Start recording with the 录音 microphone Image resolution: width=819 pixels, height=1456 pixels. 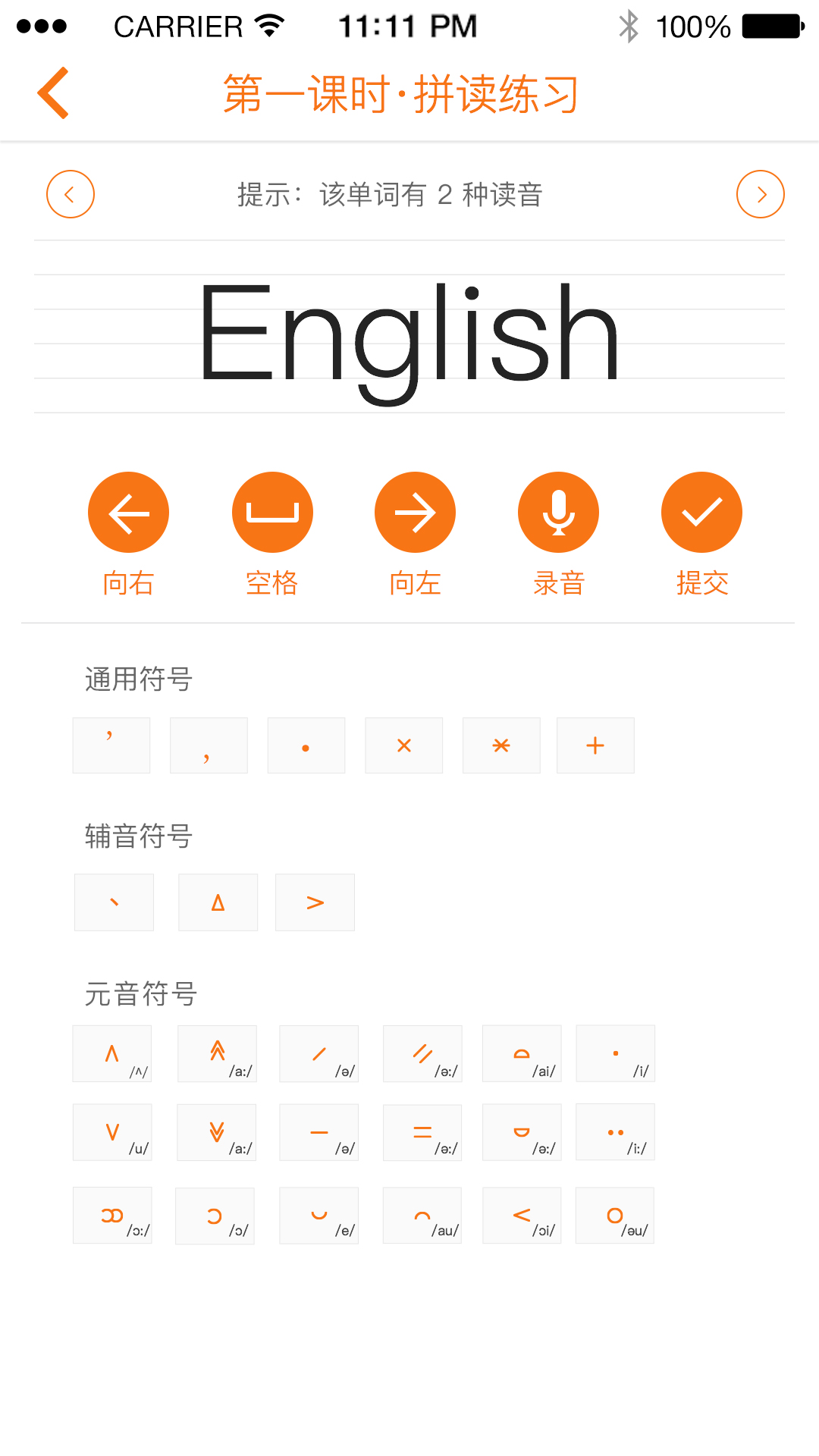click(558, 513)
